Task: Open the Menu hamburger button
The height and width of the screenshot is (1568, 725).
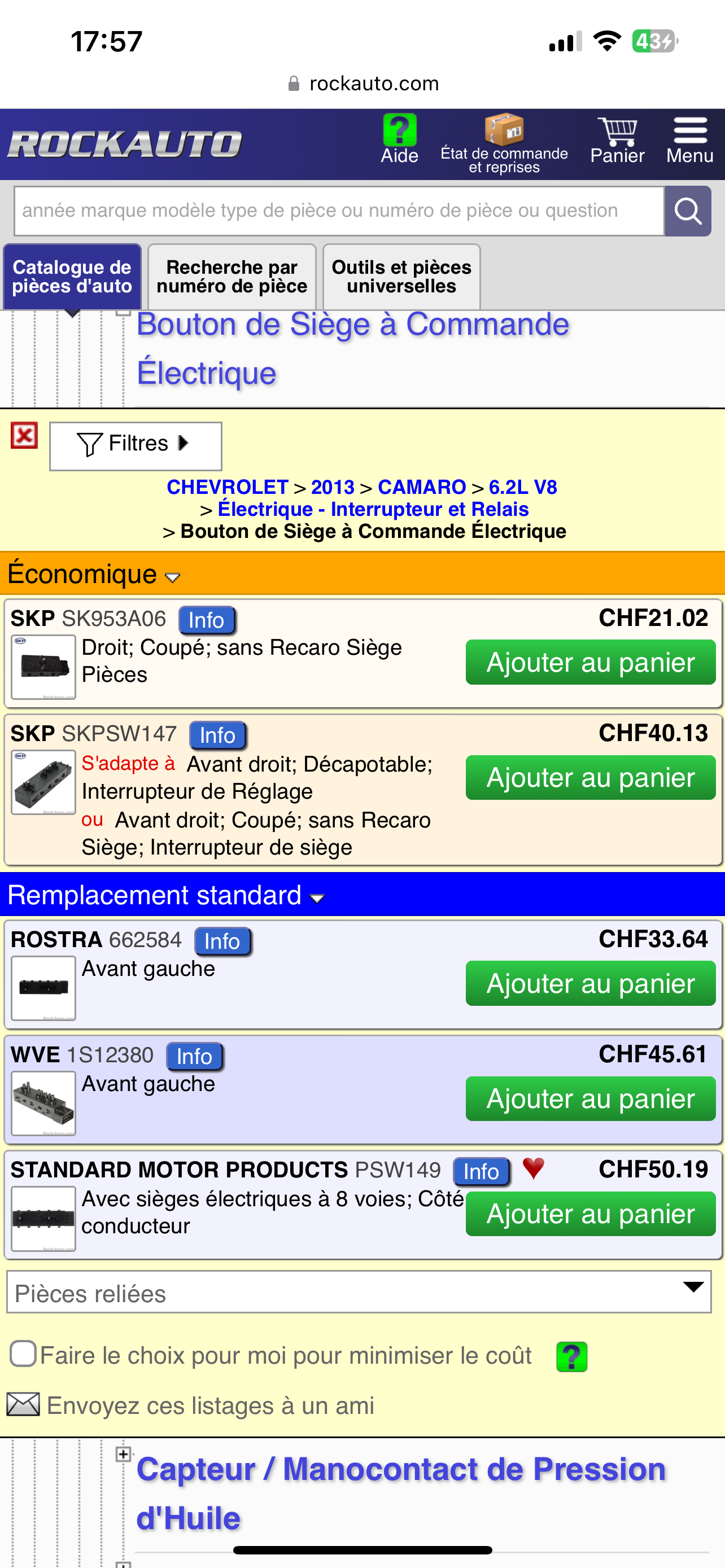Action: click(689, 141)
